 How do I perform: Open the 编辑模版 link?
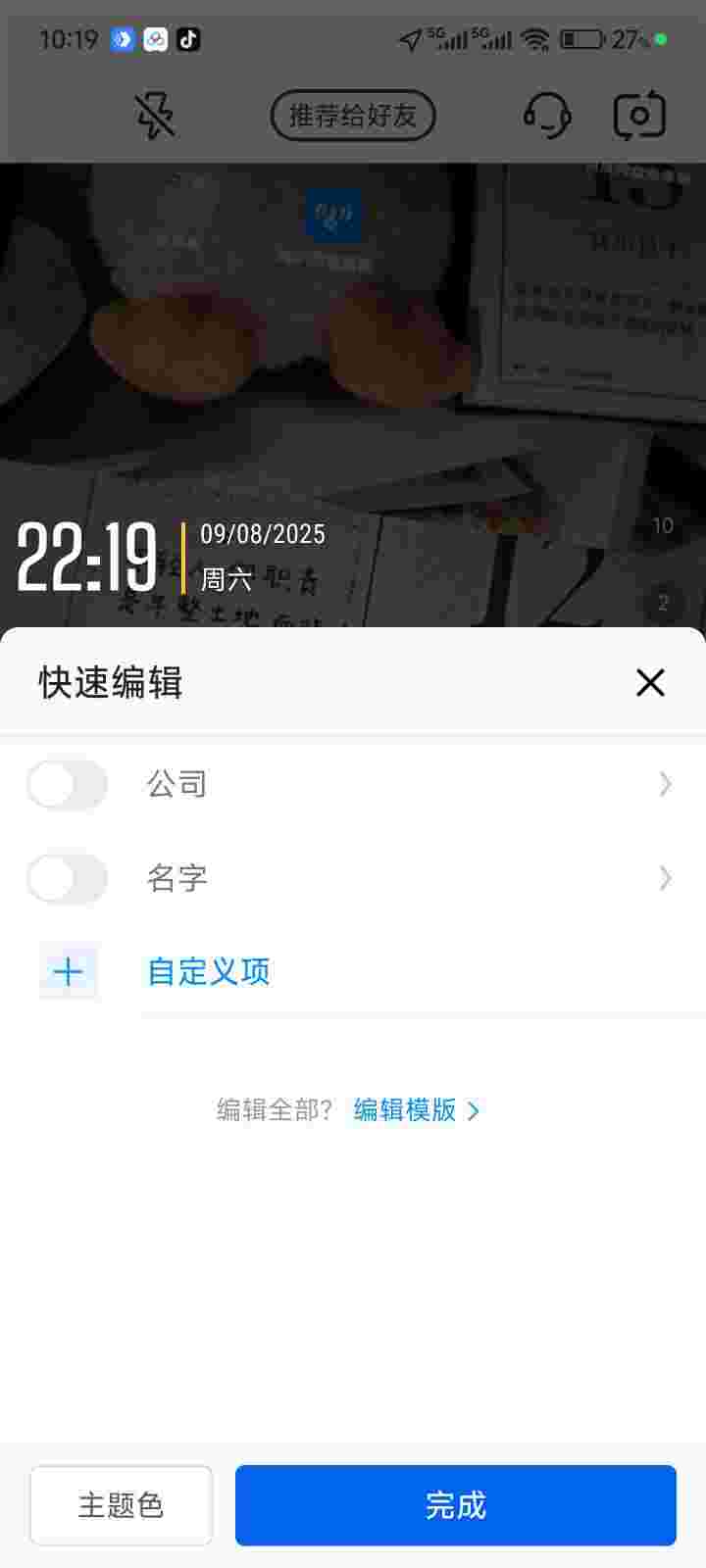(416, 1109)
